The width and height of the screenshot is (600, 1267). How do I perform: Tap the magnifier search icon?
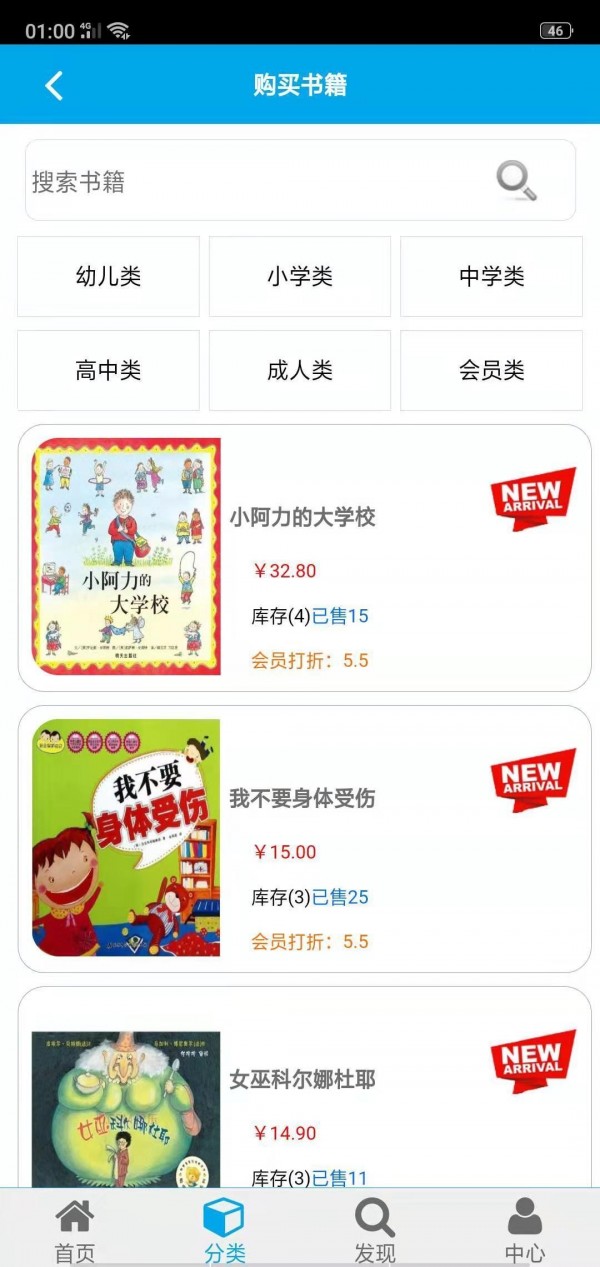(x=516, y=181)
